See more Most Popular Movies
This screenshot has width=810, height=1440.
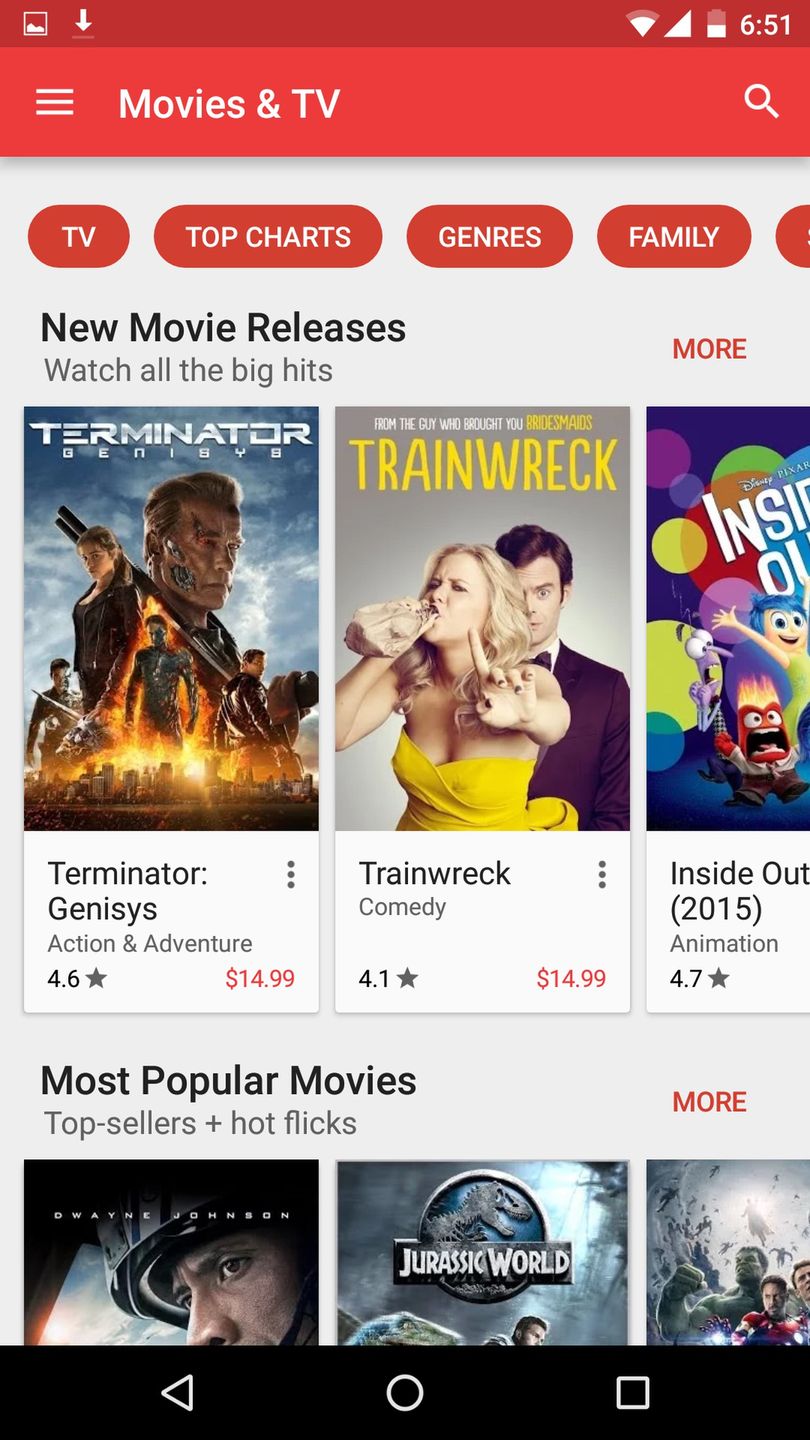(709, 1102)
